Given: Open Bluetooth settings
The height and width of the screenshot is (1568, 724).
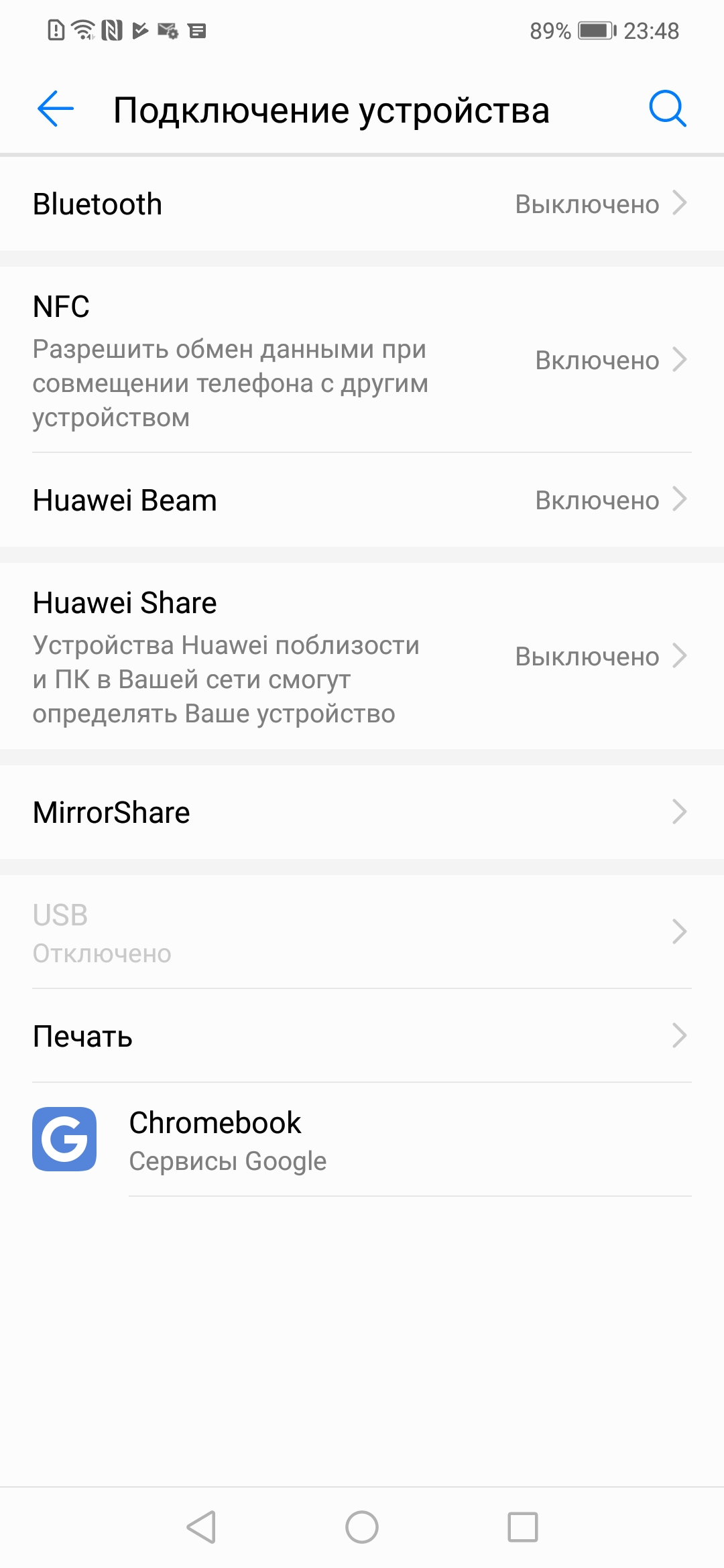Looking at the screenshot, I should click(362, 204).
